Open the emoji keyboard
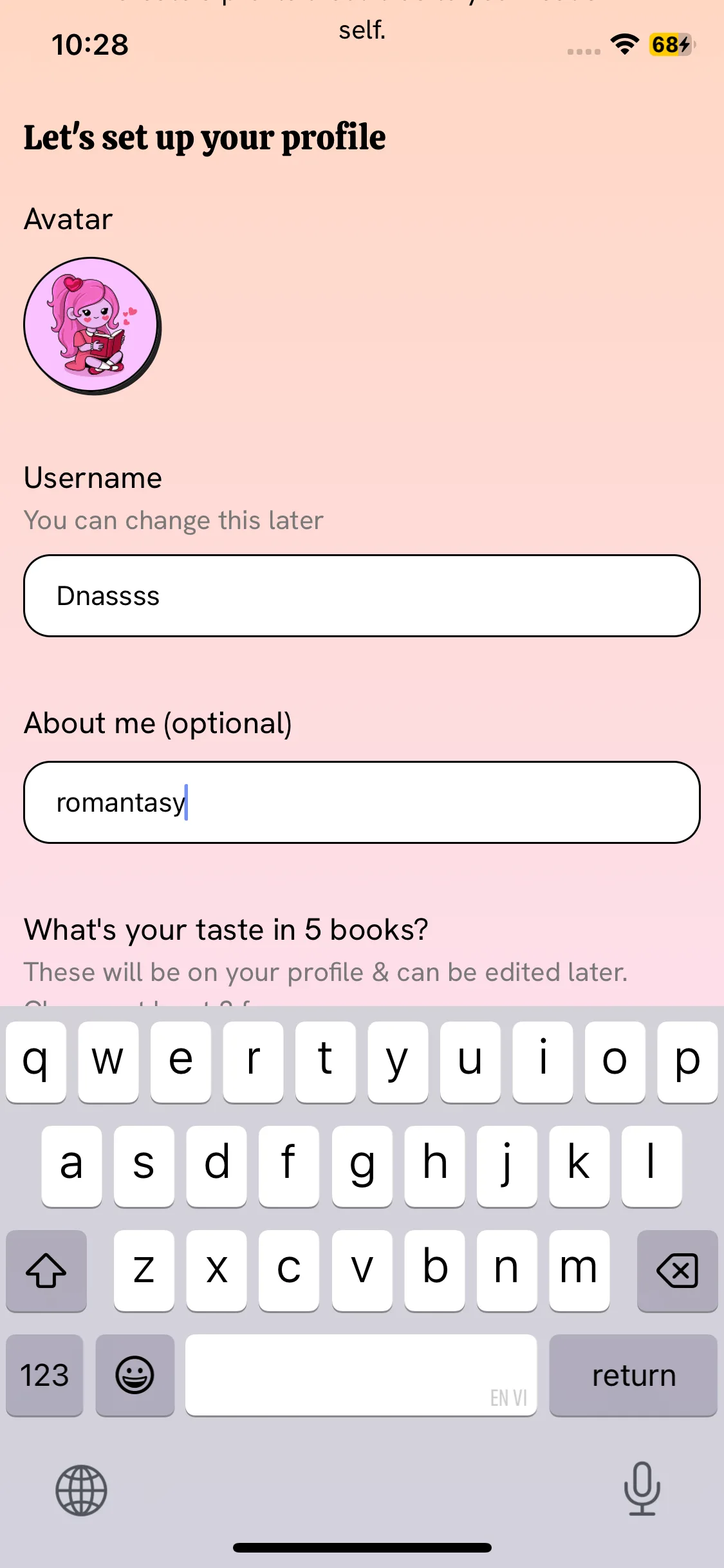Image resolution: width=724 pixels, height=1568 pixels. click(x=135, y=1376)
